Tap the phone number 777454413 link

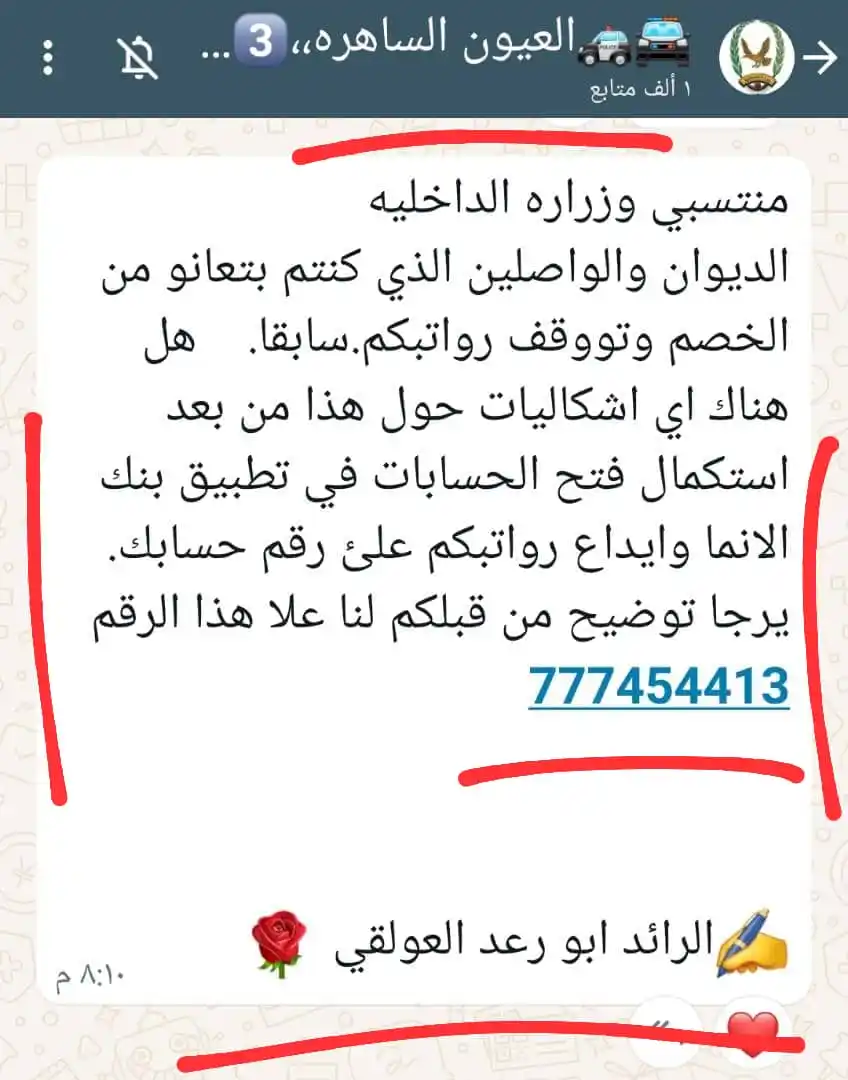[x=658, y=686]
